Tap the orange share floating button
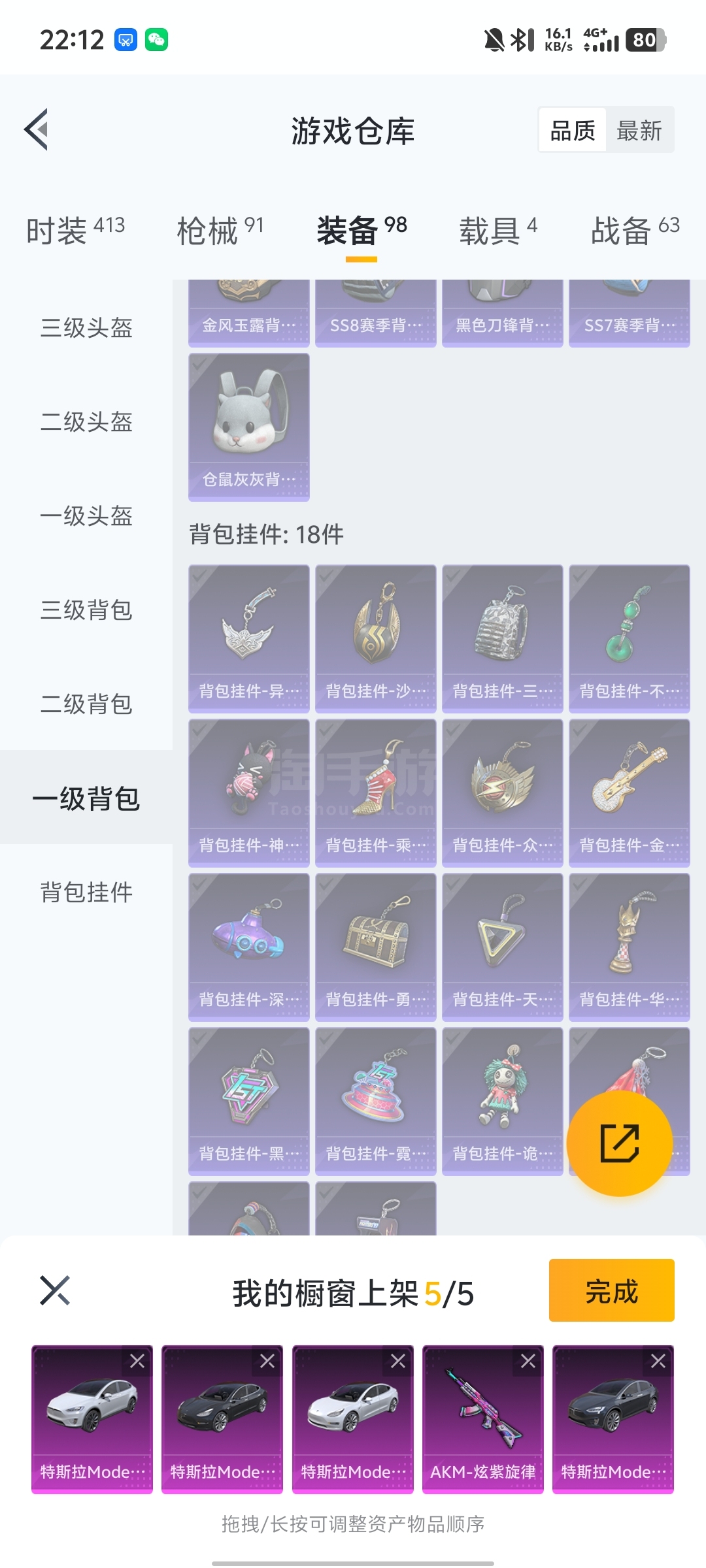Viewport: 706px width, 1568px height. 619,1143
